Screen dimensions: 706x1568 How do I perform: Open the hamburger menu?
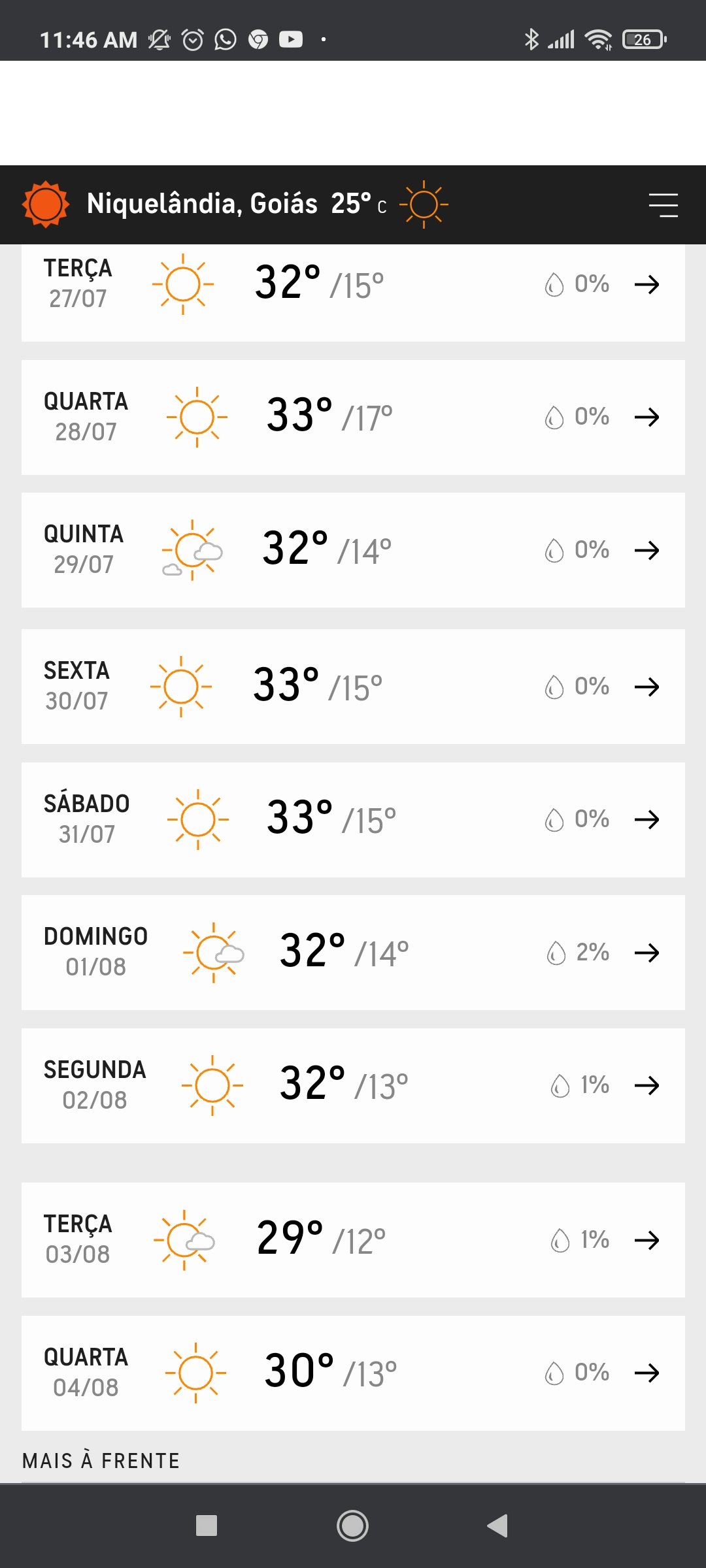[x=663, y=205]
